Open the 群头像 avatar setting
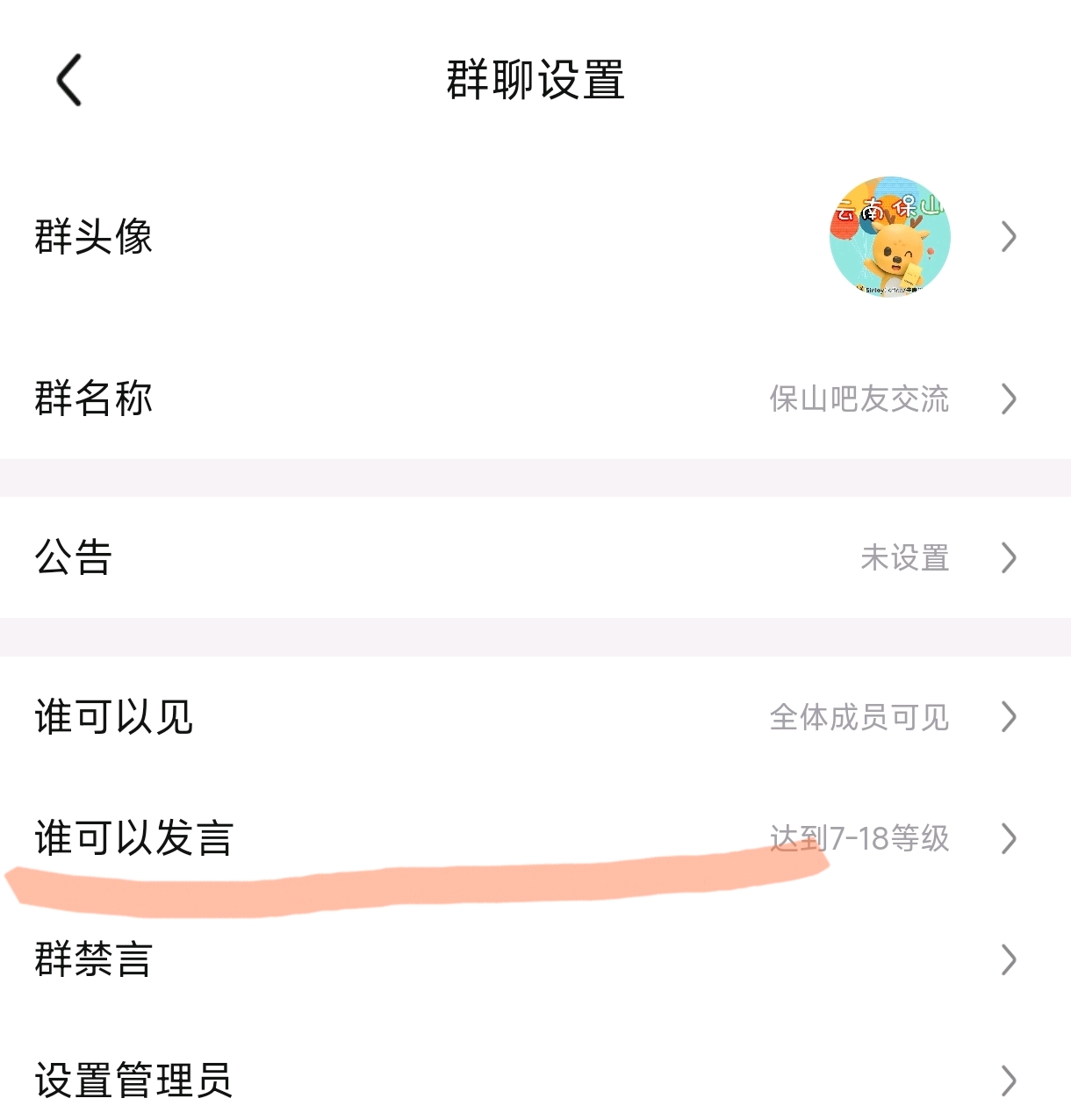 pyautogui.click(x=534, y=237)
